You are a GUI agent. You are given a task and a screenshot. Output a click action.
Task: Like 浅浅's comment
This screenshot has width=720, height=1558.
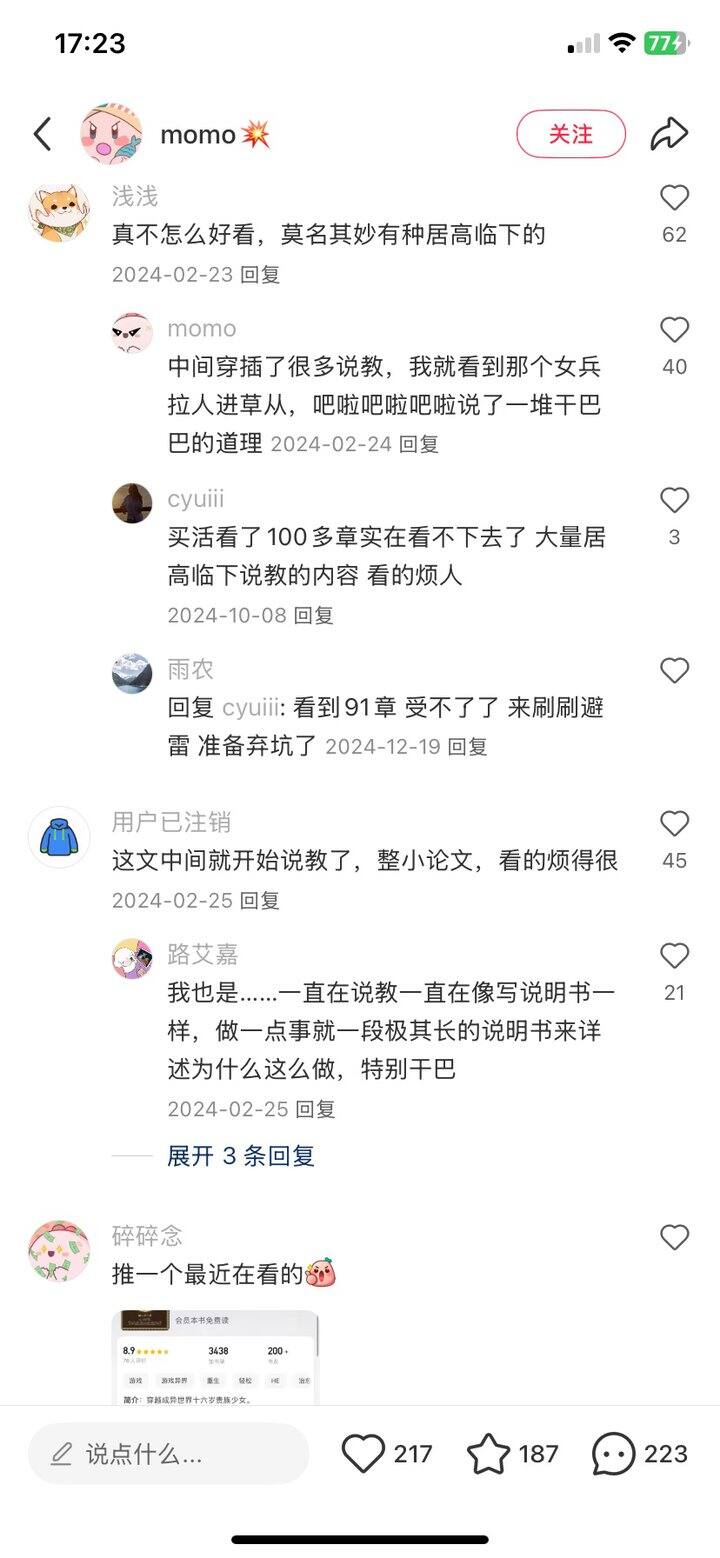pos(675,199)
